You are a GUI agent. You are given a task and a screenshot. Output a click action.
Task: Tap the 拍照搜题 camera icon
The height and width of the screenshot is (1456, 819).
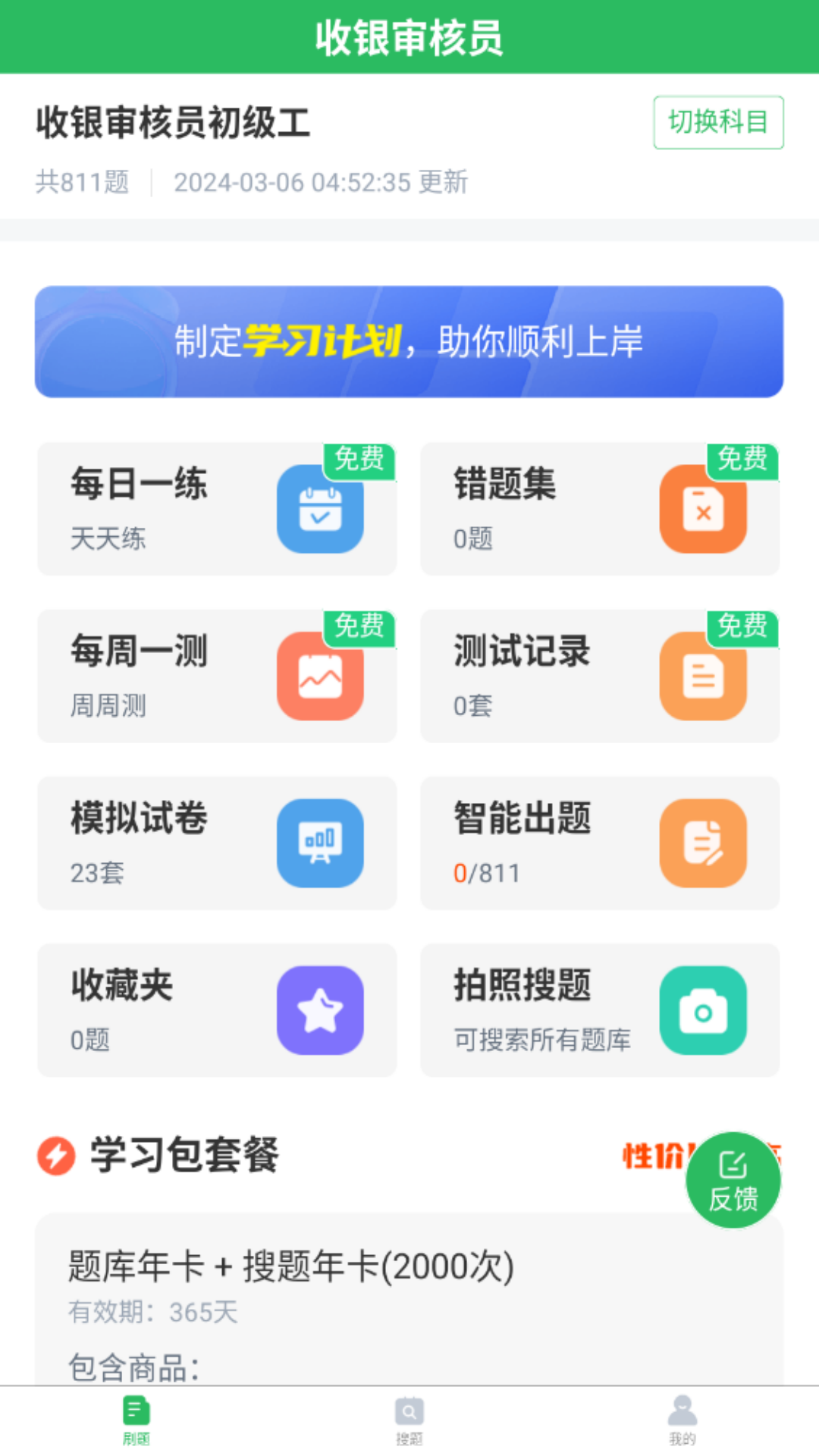[x=704, y=1010]
